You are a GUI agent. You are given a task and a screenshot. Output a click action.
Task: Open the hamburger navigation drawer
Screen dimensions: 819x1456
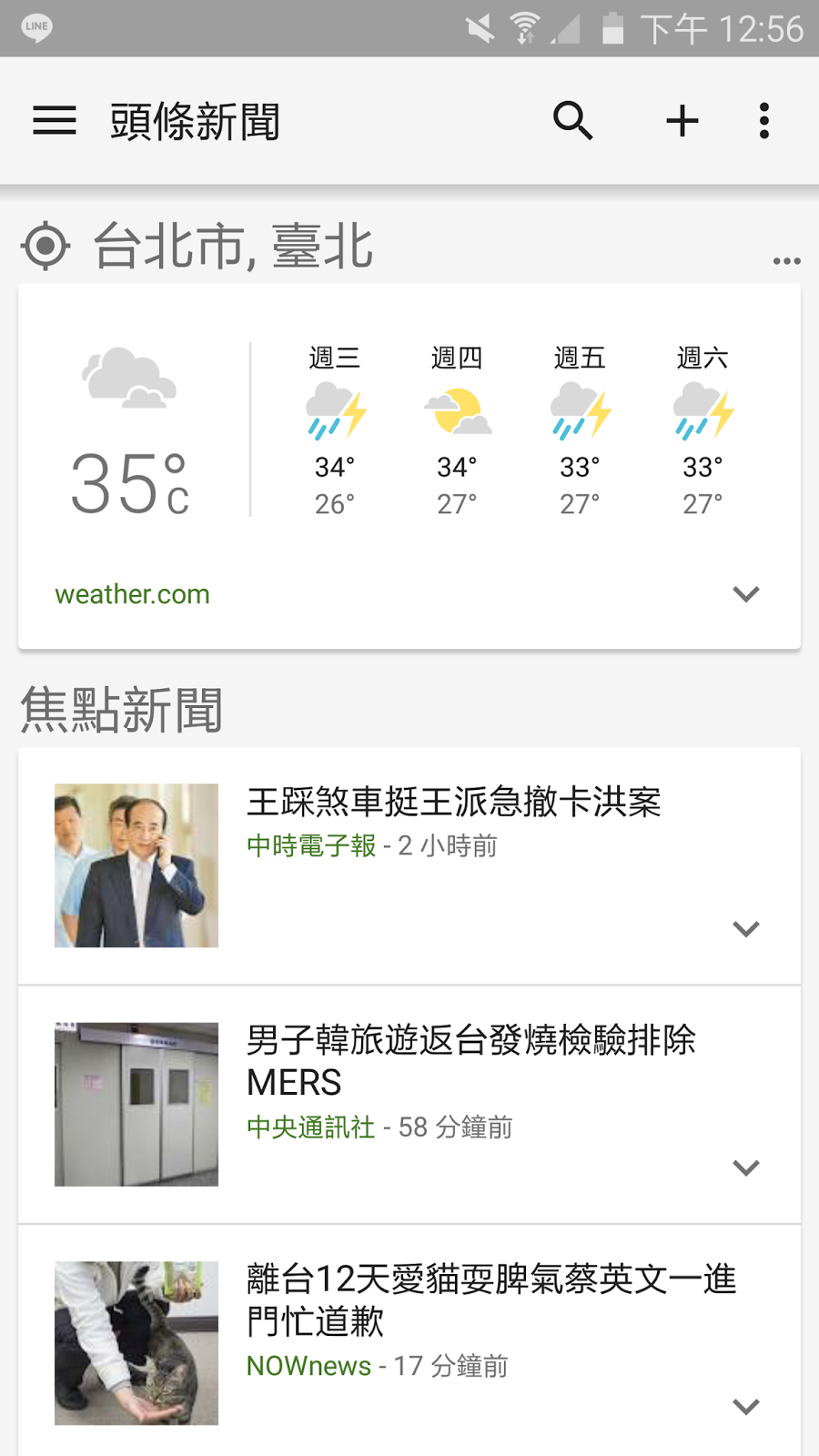click(x=55, y=121)
